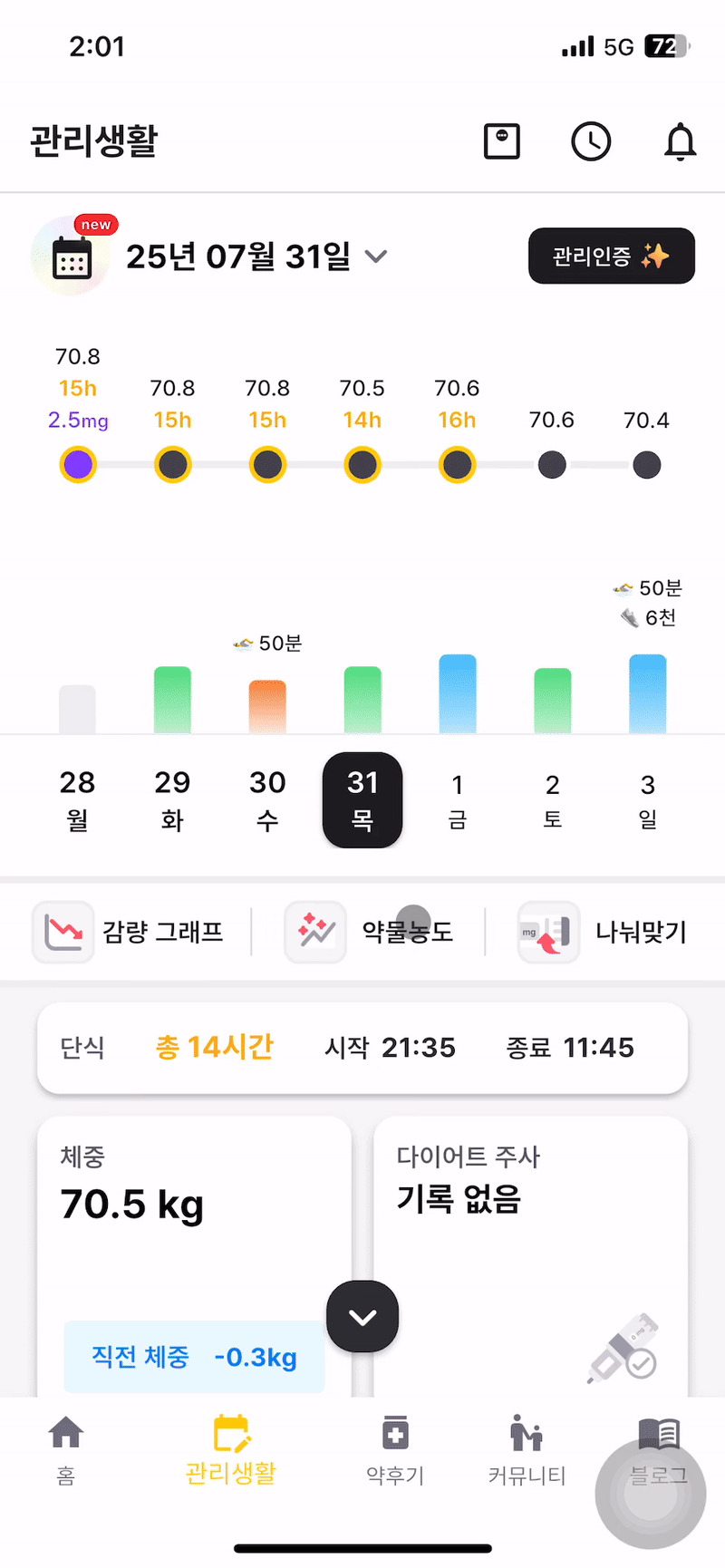Select the highlighted dot for day 31
The image size is (725, 1568).
point(362,464)
